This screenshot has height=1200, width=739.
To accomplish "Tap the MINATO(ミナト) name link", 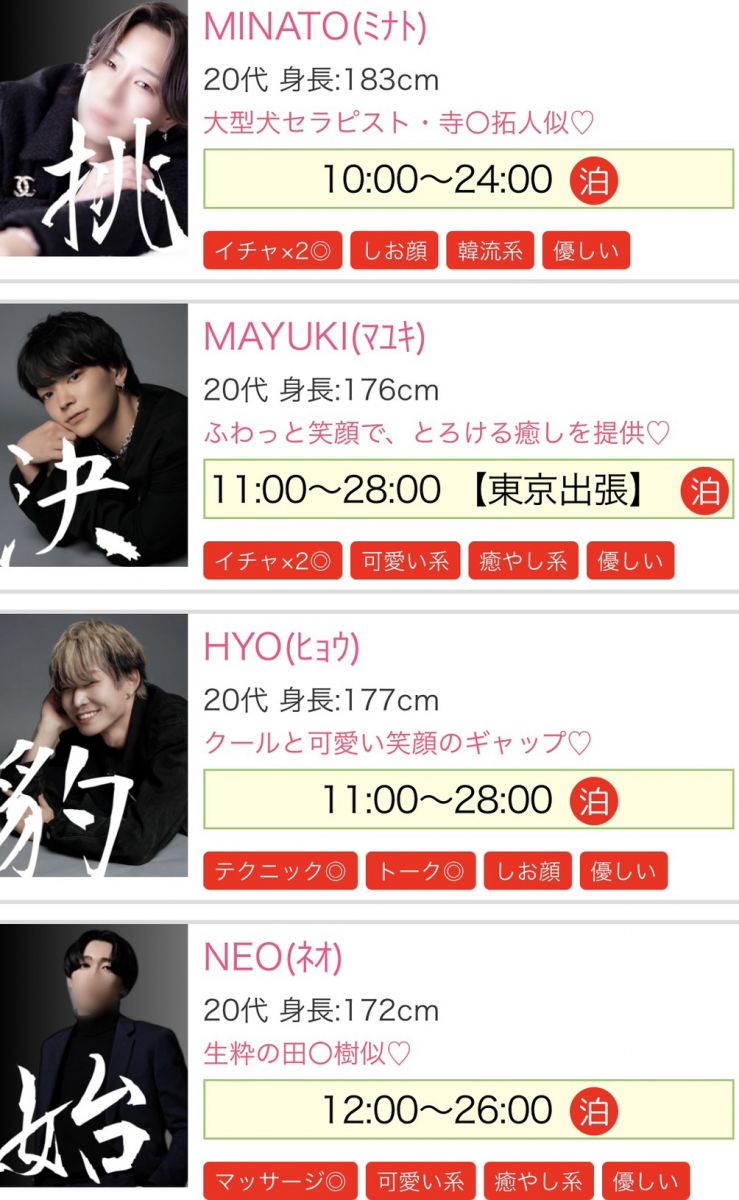I will 315,27.
